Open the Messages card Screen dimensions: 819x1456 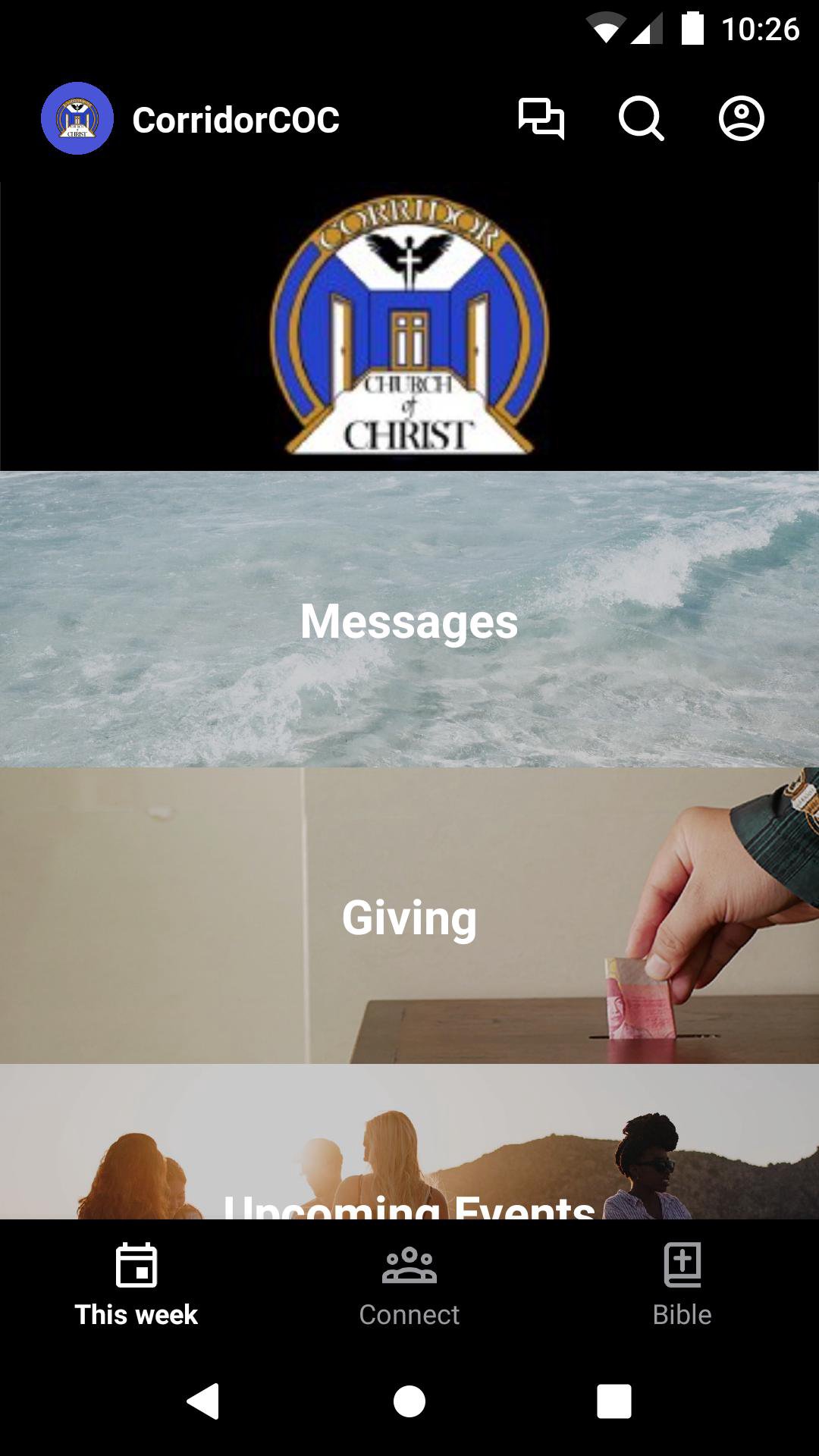tap(409, 620)
